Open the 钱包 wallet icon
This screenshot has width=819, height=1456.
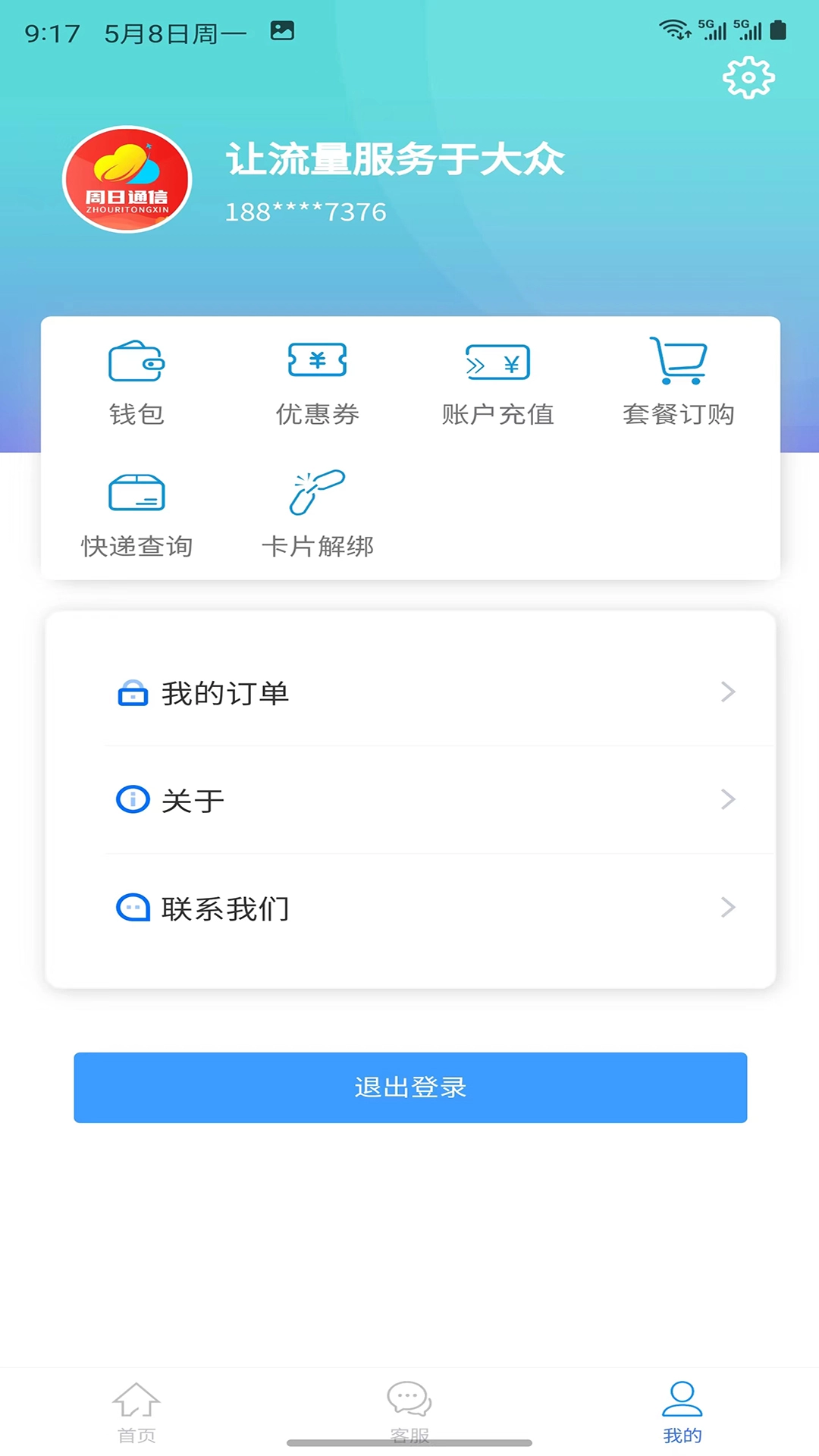pos(136,362)
